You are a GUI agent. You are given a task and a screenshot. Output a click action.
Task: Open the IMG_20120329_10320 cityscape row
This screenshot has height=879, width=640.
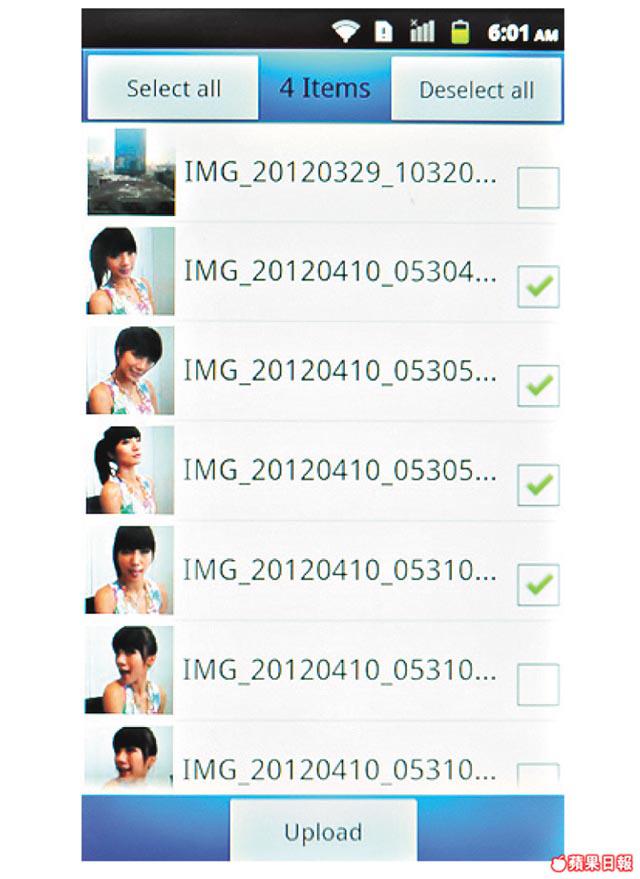[338, 172]
